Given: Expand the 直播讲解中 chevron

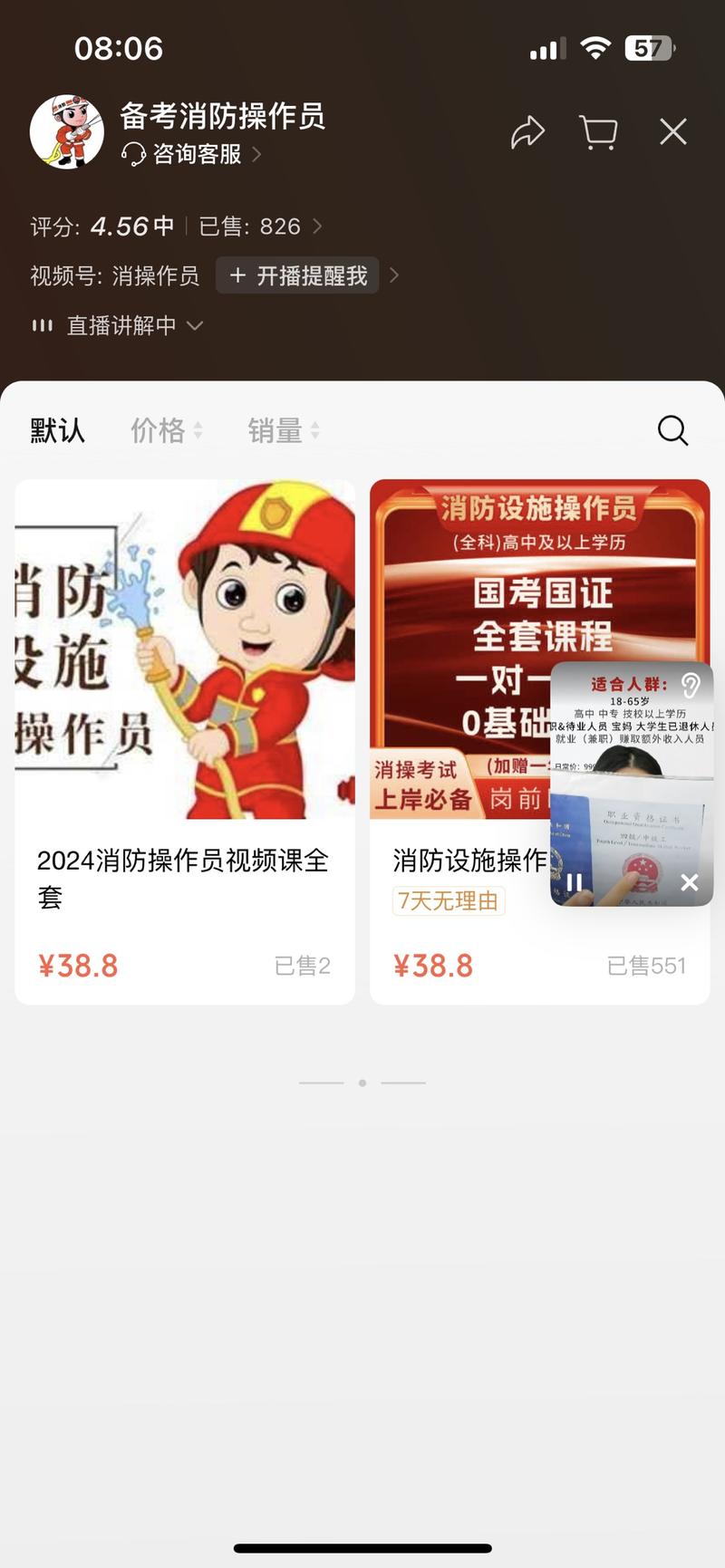Looking at the screenshot, I should (x=194, y=325).
